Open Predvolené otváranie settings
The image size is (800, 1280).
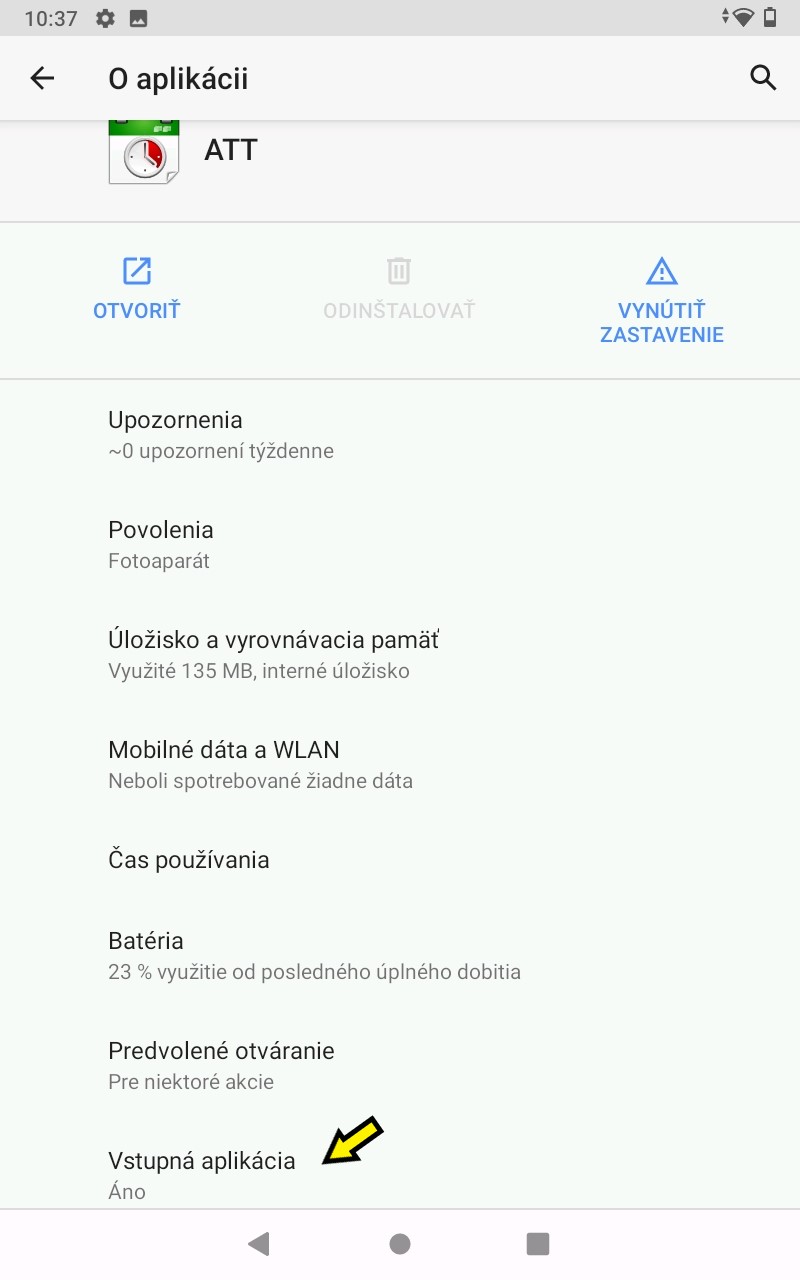[400, 1066]
